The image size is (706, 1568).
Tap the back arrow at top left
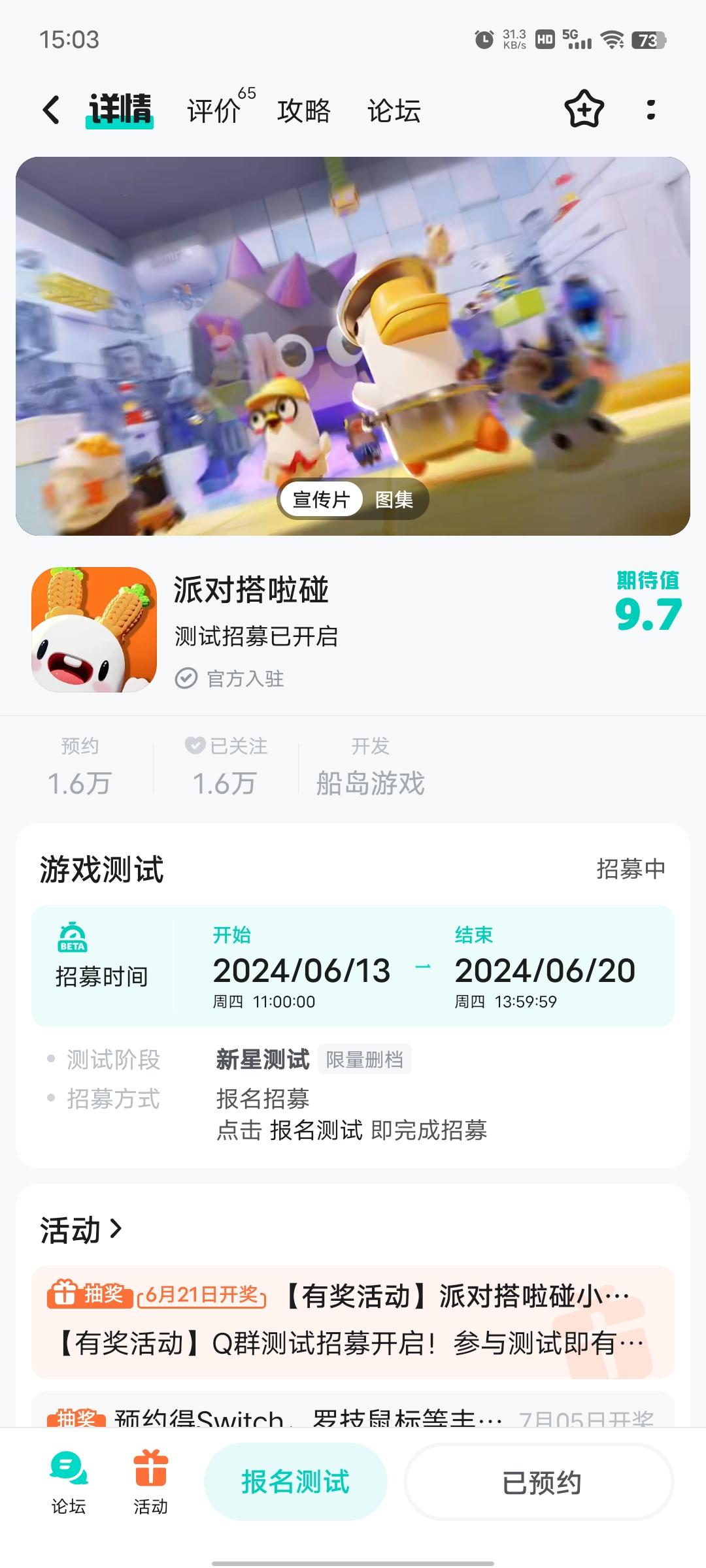(x=51, y=111)
